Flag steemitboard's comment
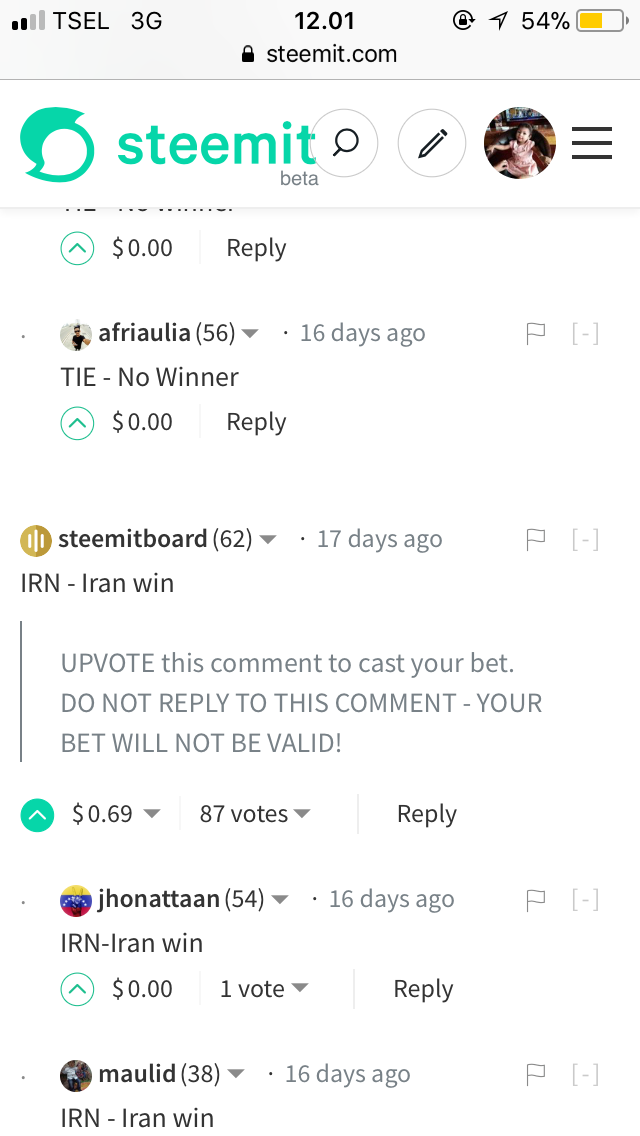 tap(536, 539)
